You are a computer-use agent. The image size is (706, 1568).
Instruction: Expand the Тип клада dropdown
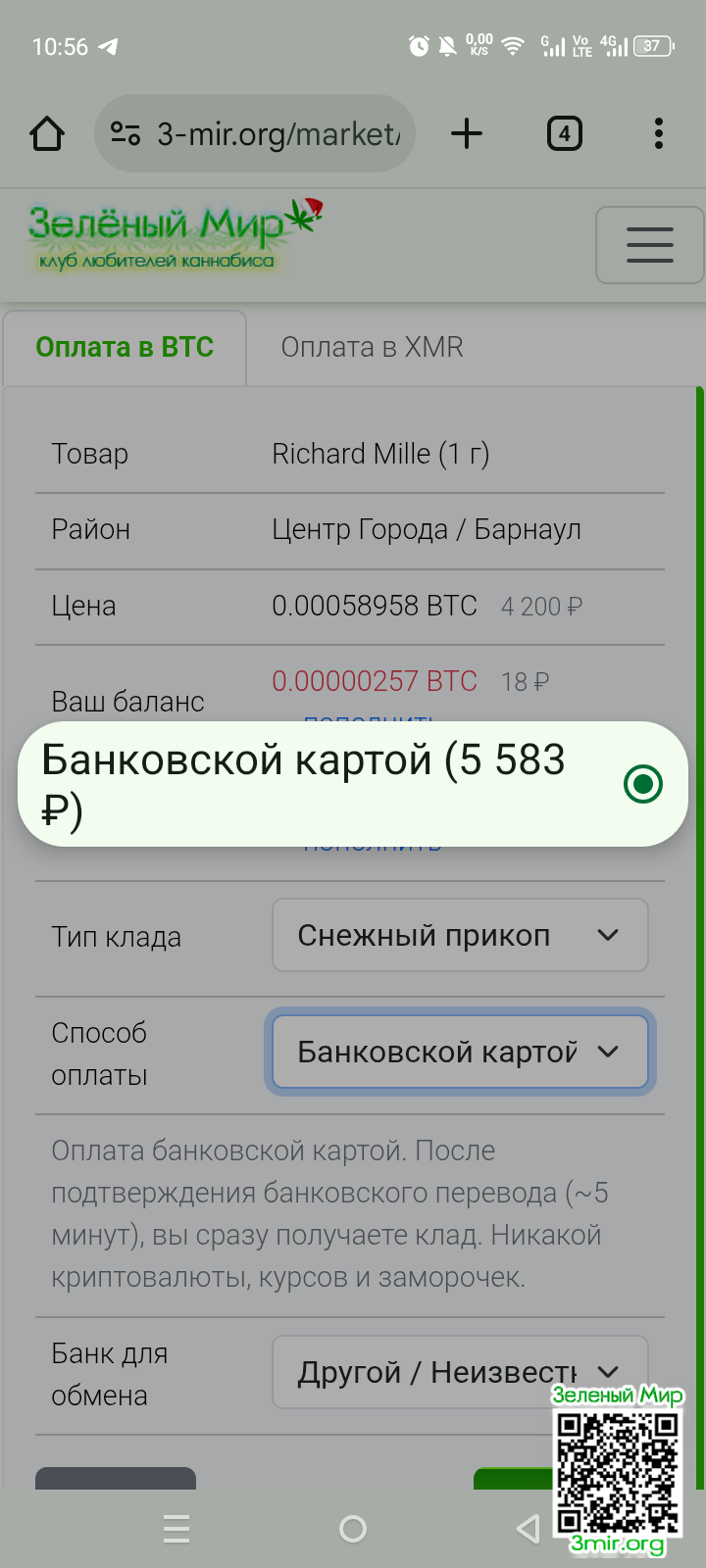coord(459,935)
